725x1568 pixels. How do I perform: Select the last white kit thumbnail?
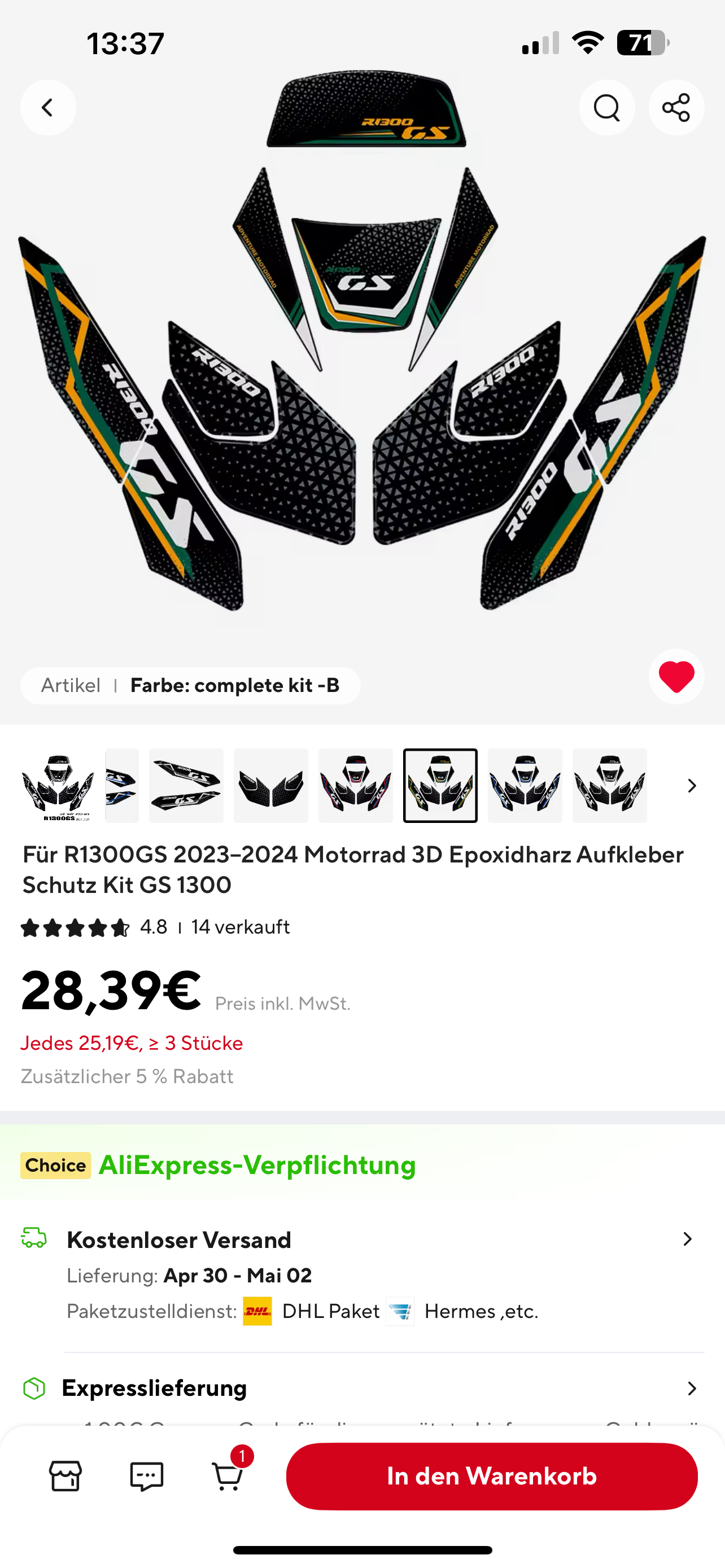click(x=609, y=786)
